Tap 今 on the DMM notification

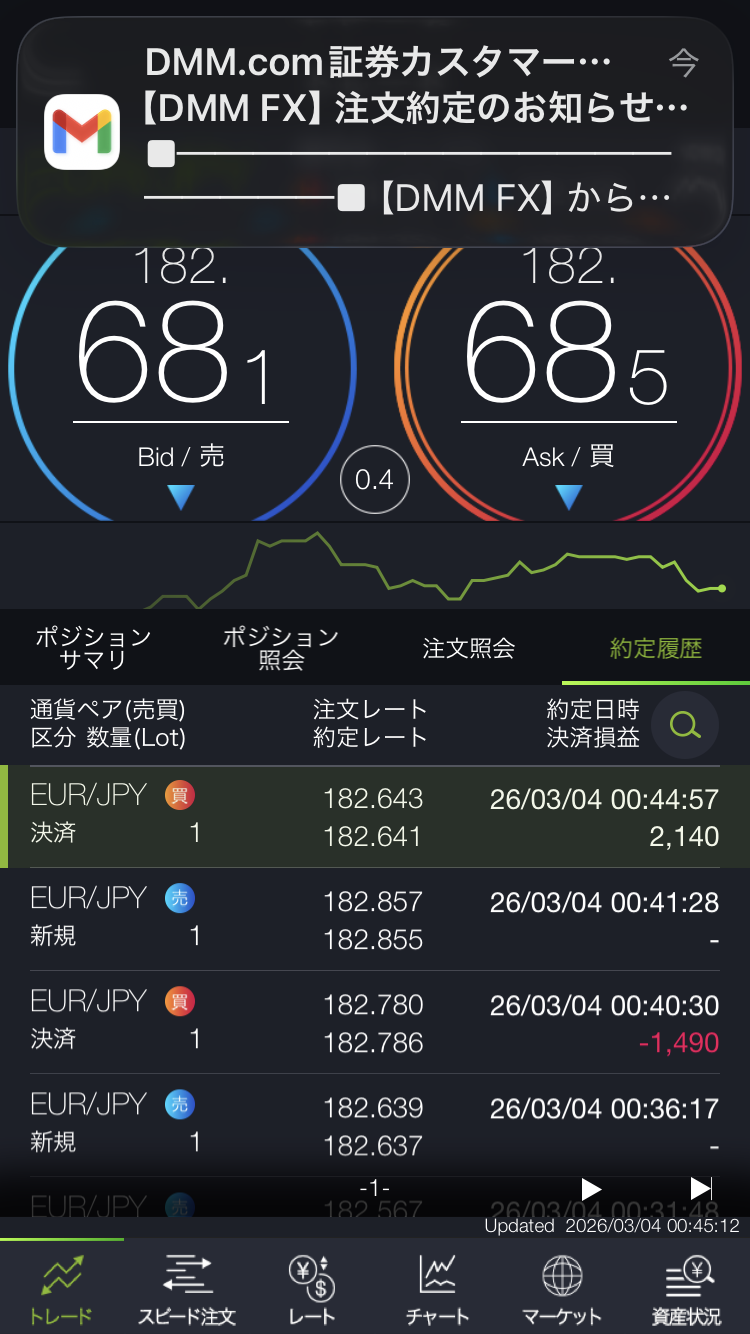click(x=685, y=63)
